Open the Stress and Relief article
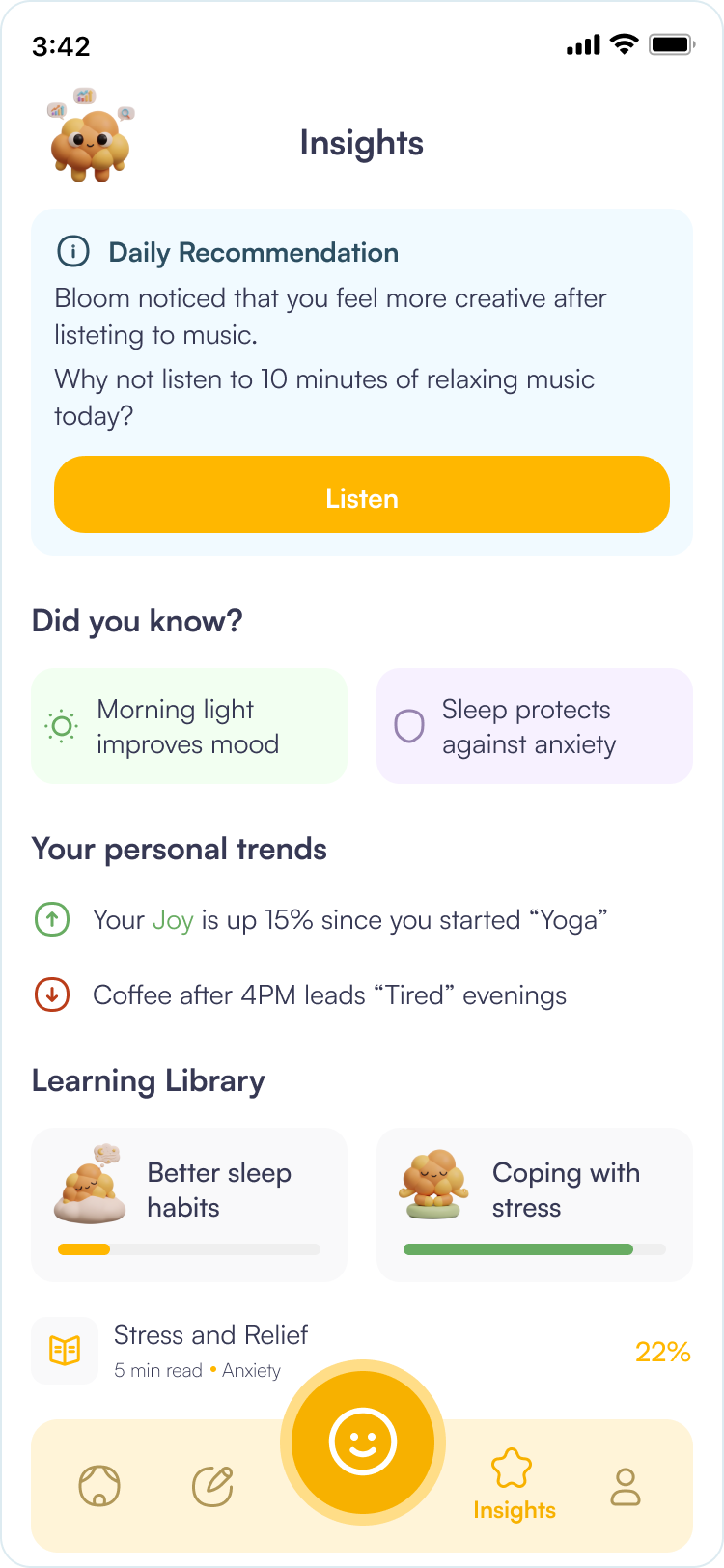The height and width of the screenshot is (1568, 724). click(x=209, y=1335)
